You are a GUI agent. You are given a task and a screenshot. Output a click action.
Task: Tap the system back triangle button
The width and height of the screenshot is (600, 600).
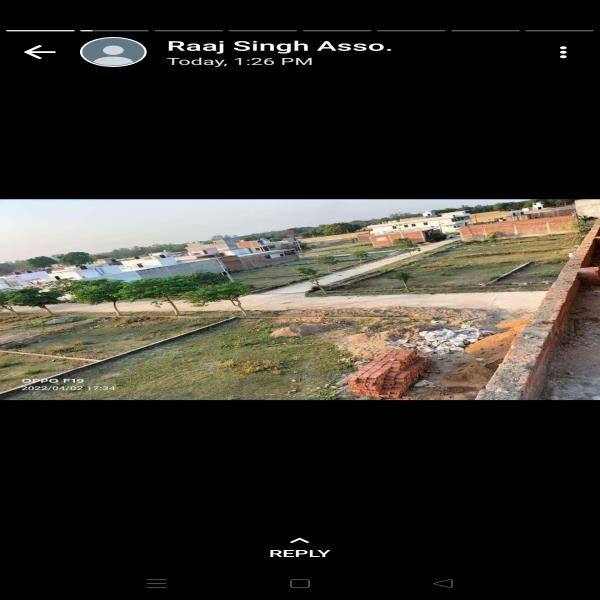click(443, 583)
